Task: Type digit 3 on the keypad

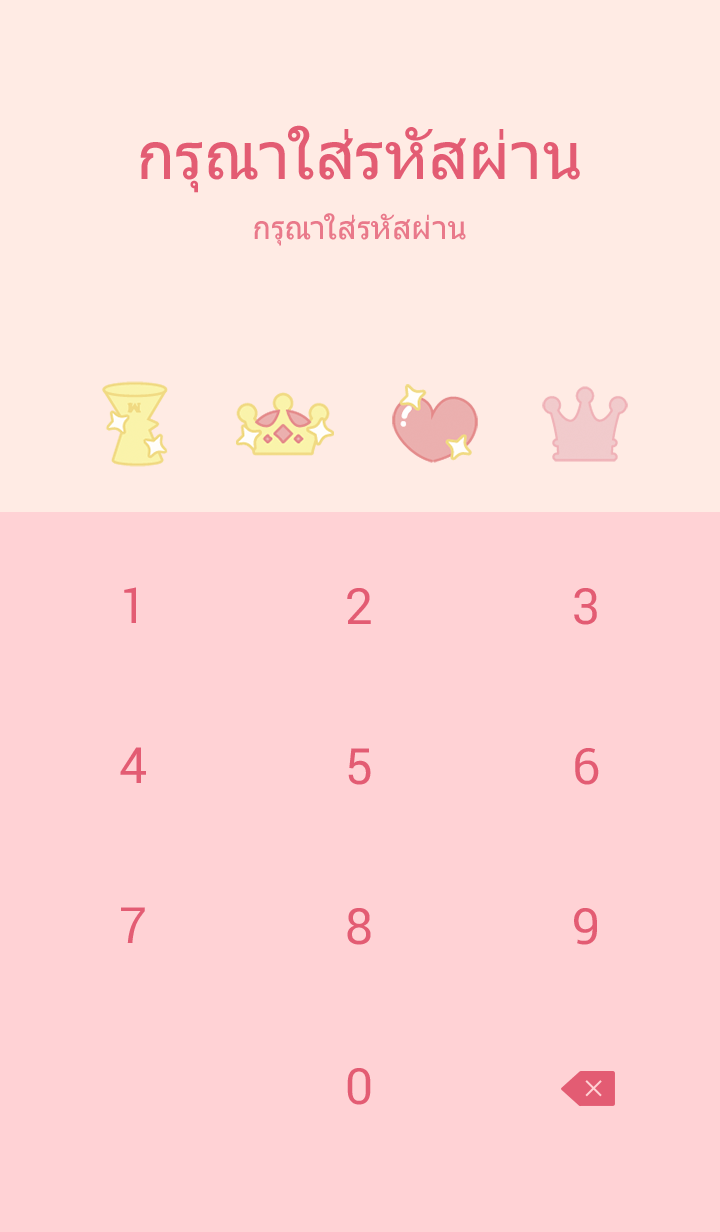Action: (585, 607)
